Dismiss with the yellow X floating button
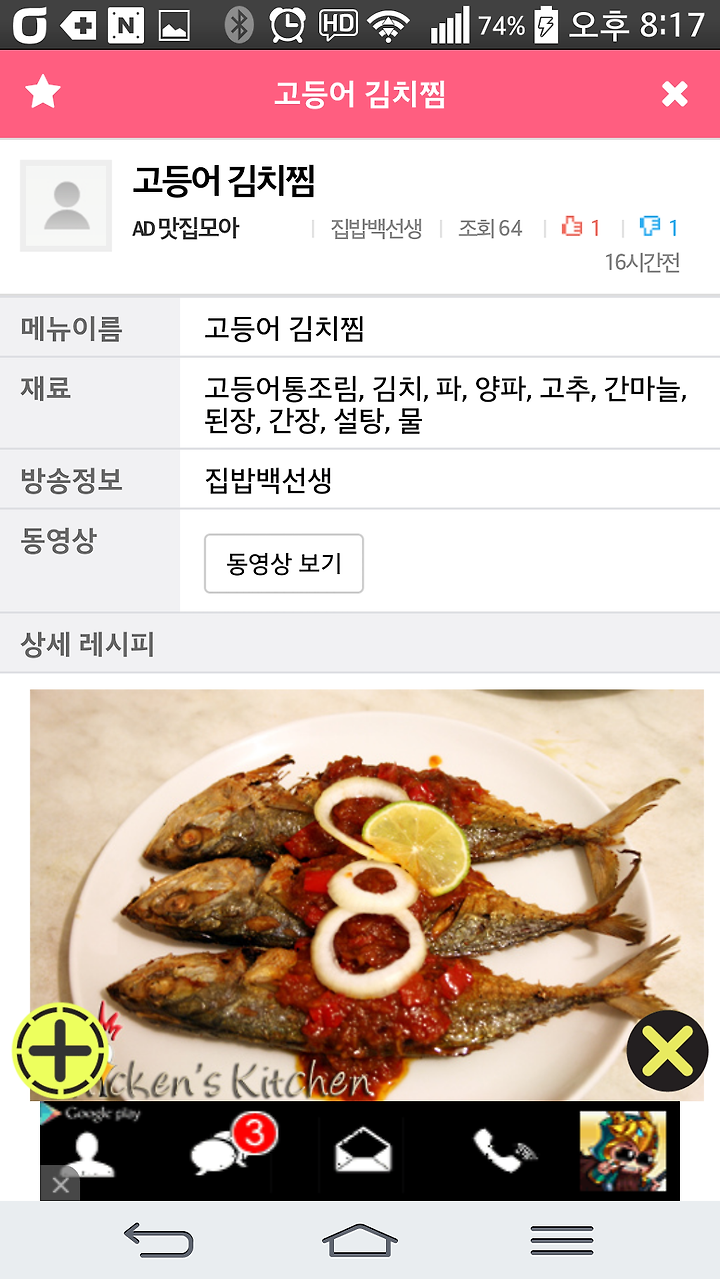Screen dimensions: 720x1279 pyautogui.click(x=667, y=1051)
